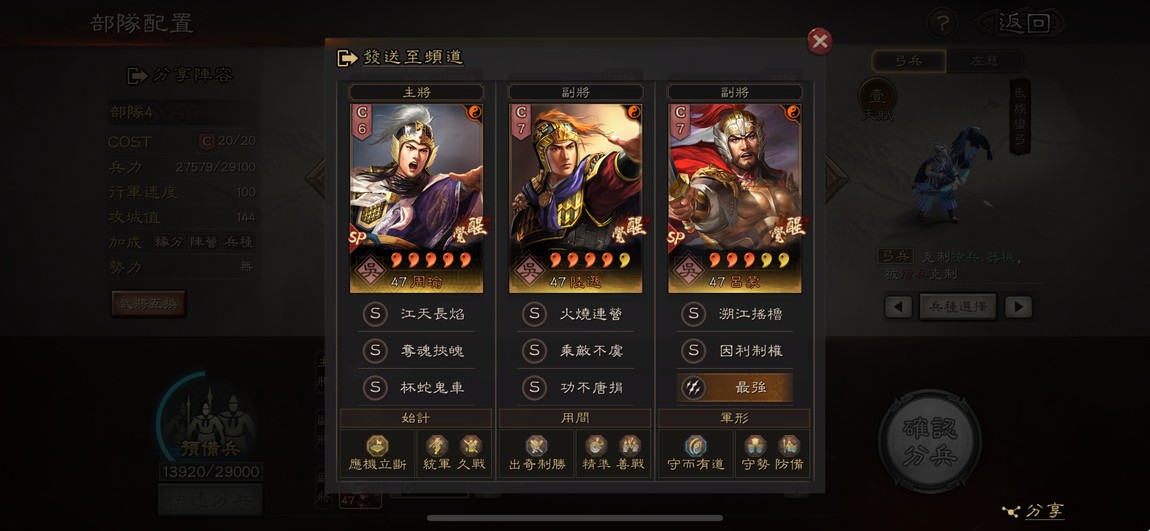Close the team details popup
Screen dimensions: 1150x531
pos(819,41)
